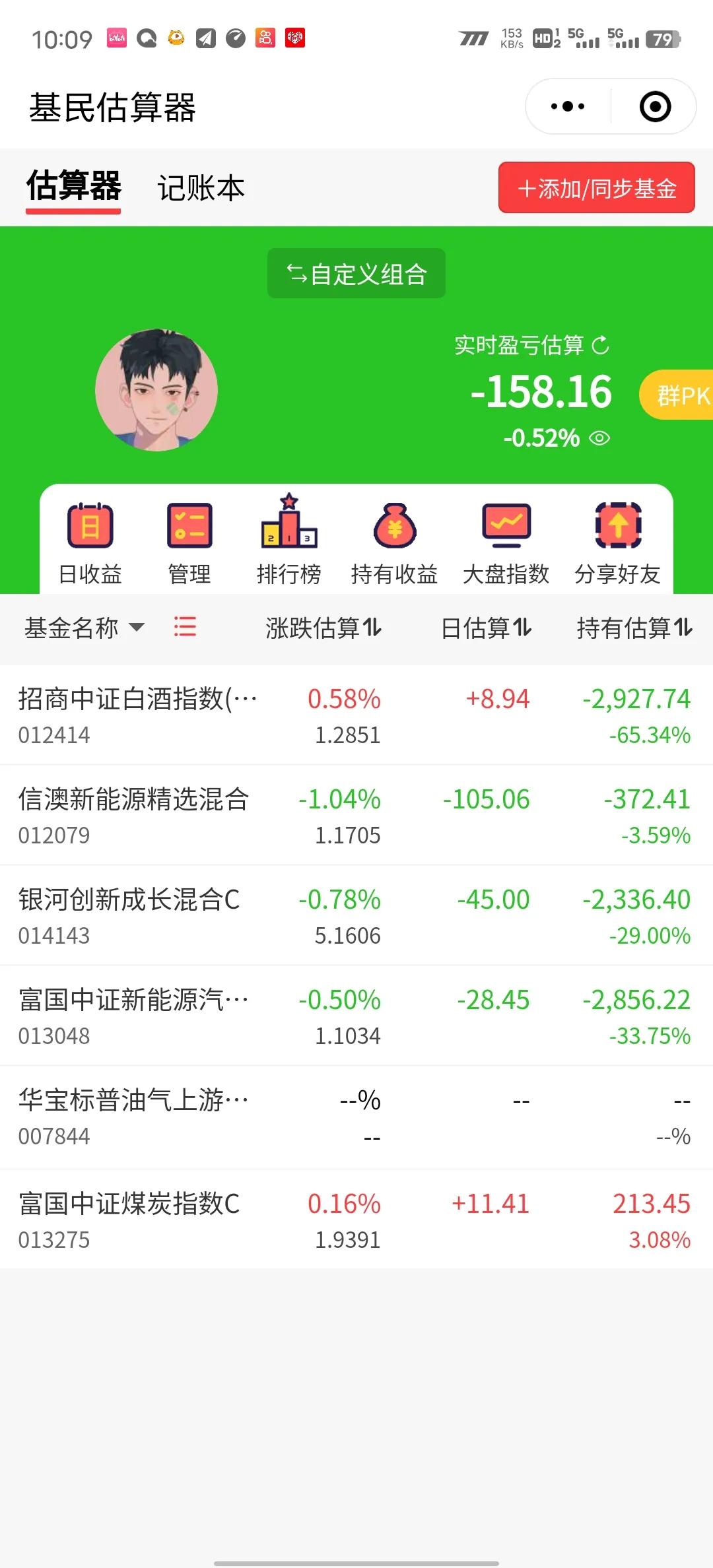This screenshot has height=1568, width=713.
Task: Open fund 富国中证煤炭指数C 013275
Action: (x=129, y=1220)
